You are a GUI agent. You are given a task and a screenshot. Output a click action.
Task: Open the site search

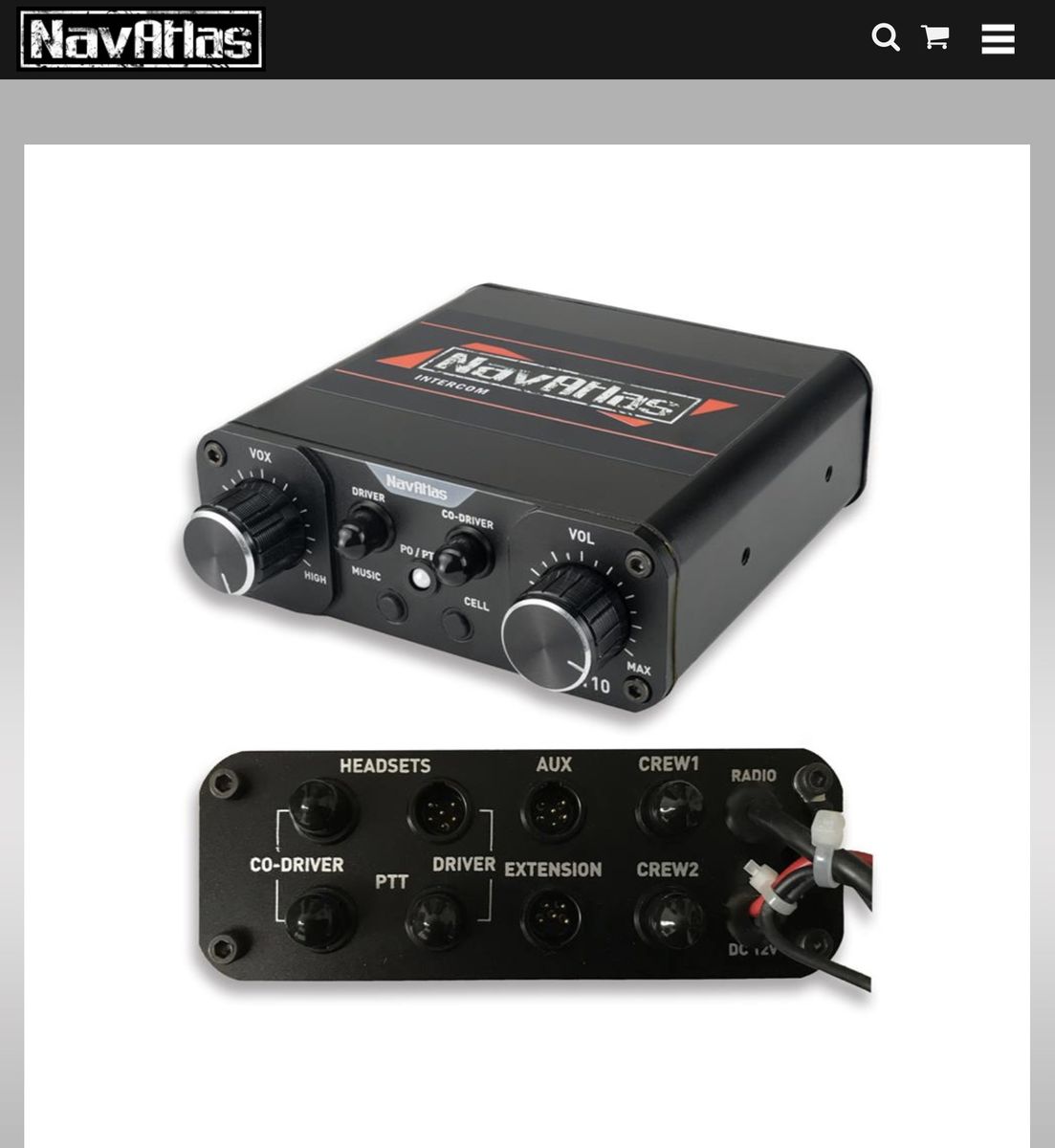coord(886,38)
